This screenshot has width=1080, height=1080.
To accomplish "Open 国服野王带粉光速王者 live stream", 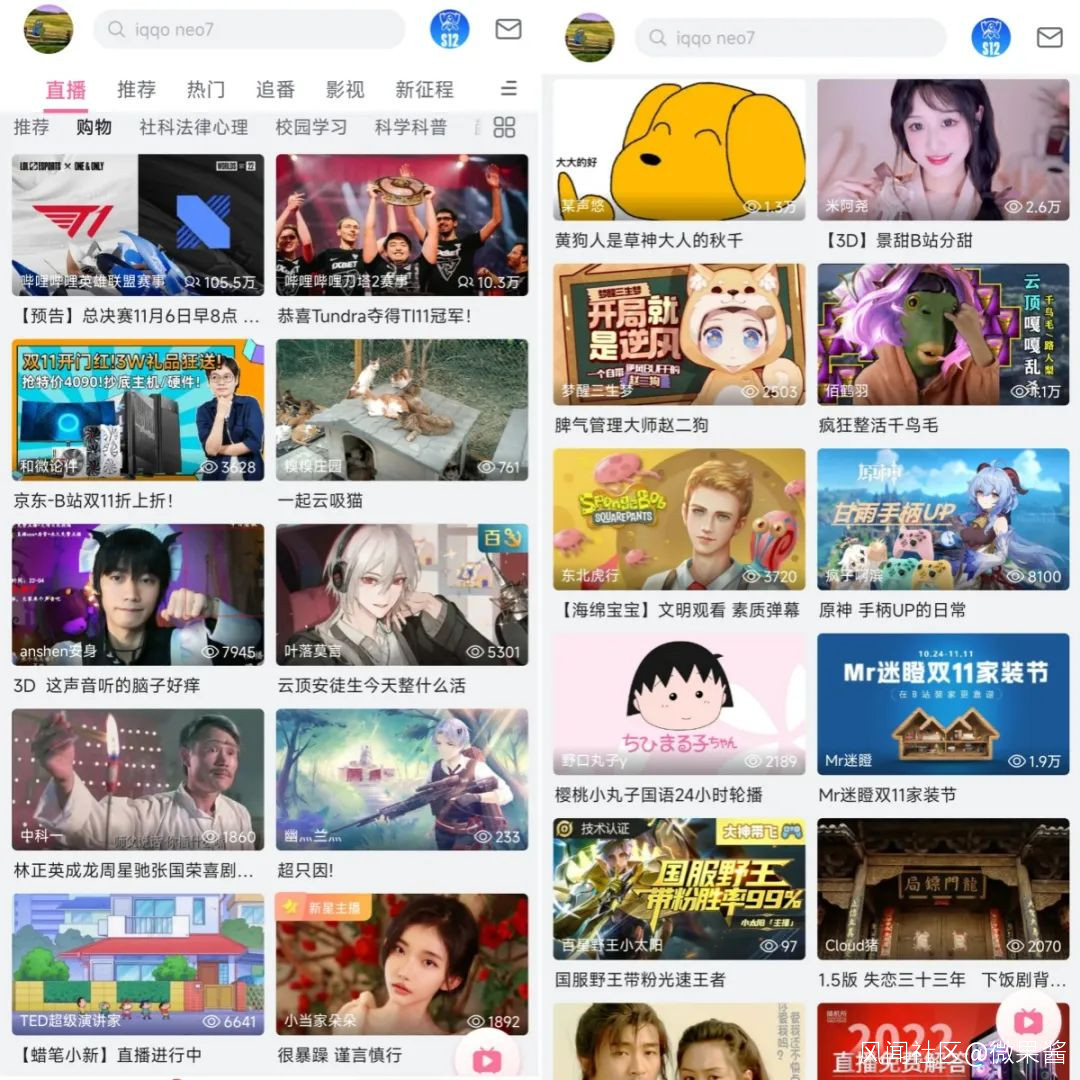I will [x=679, y=889].
